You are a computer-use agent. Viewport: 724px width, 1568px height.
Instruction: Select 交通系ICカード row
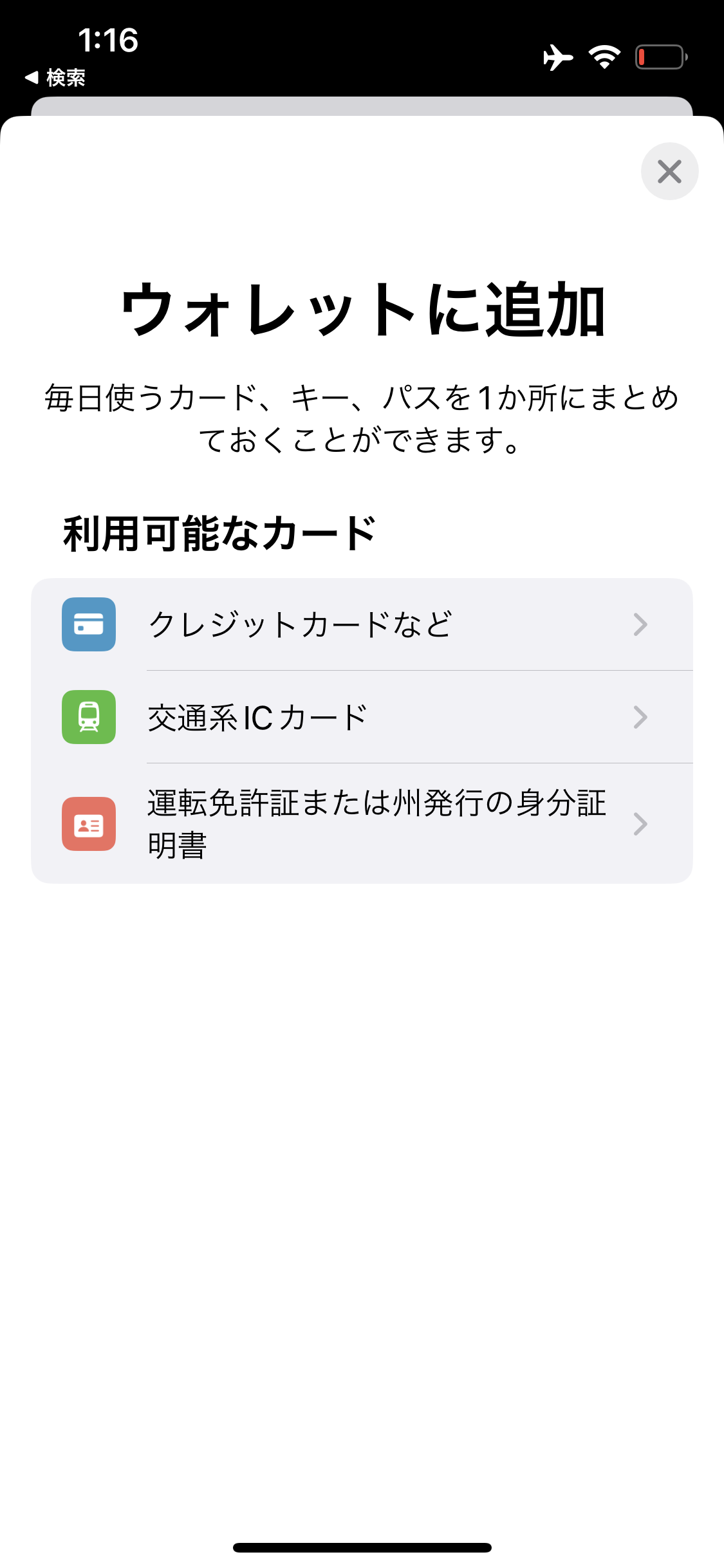pos(362,717)
